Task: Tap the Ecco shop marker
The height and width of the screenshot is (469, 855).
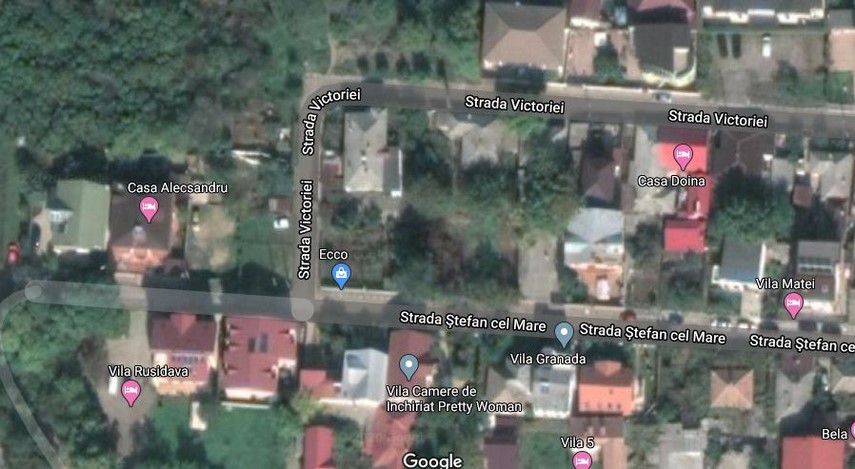Action: [341, 274]
